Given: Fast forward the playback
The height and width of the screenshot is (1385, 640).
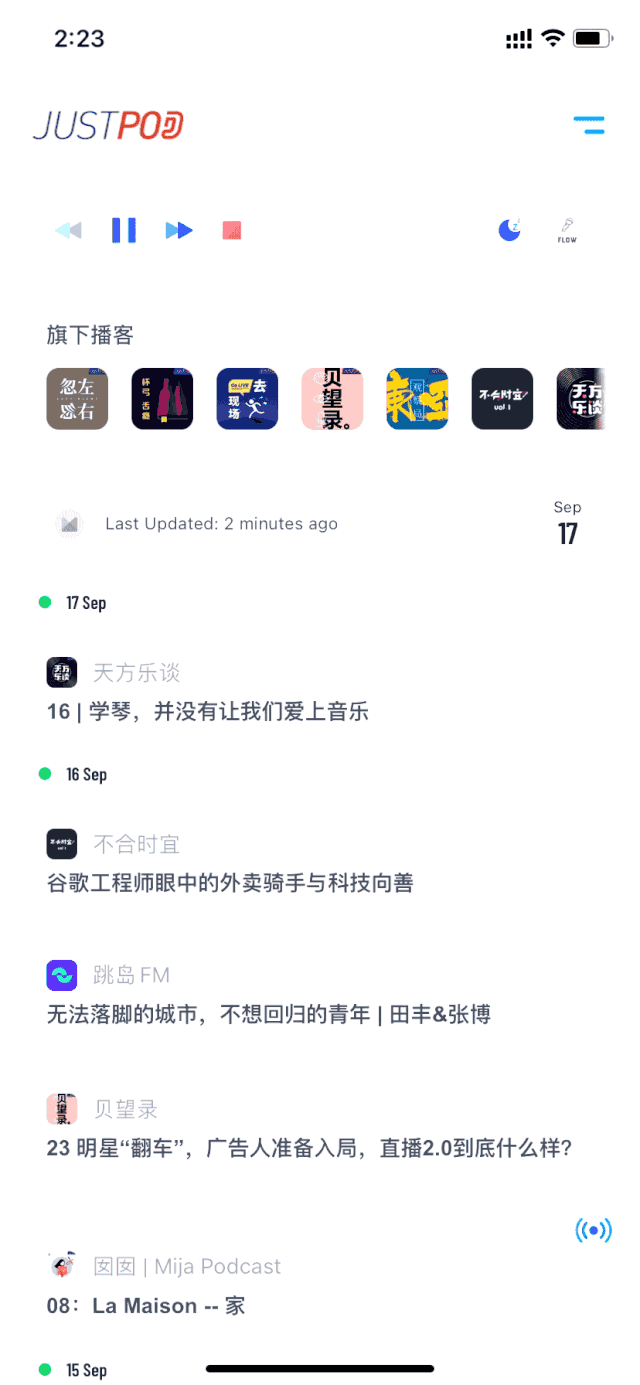Looking at the screenshot, I should click(x=179, y=231).
